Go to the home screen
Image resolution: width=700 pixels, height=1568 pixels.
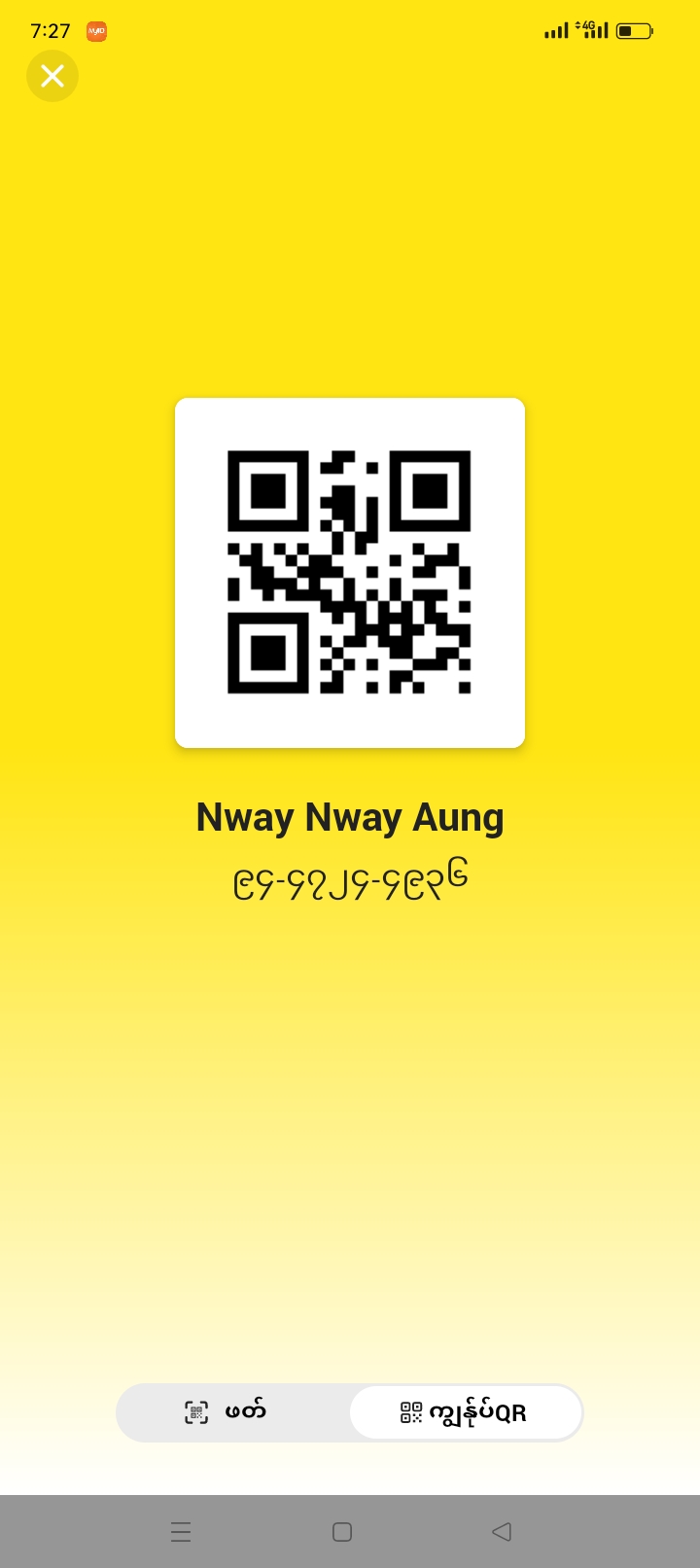point(342,1532)
